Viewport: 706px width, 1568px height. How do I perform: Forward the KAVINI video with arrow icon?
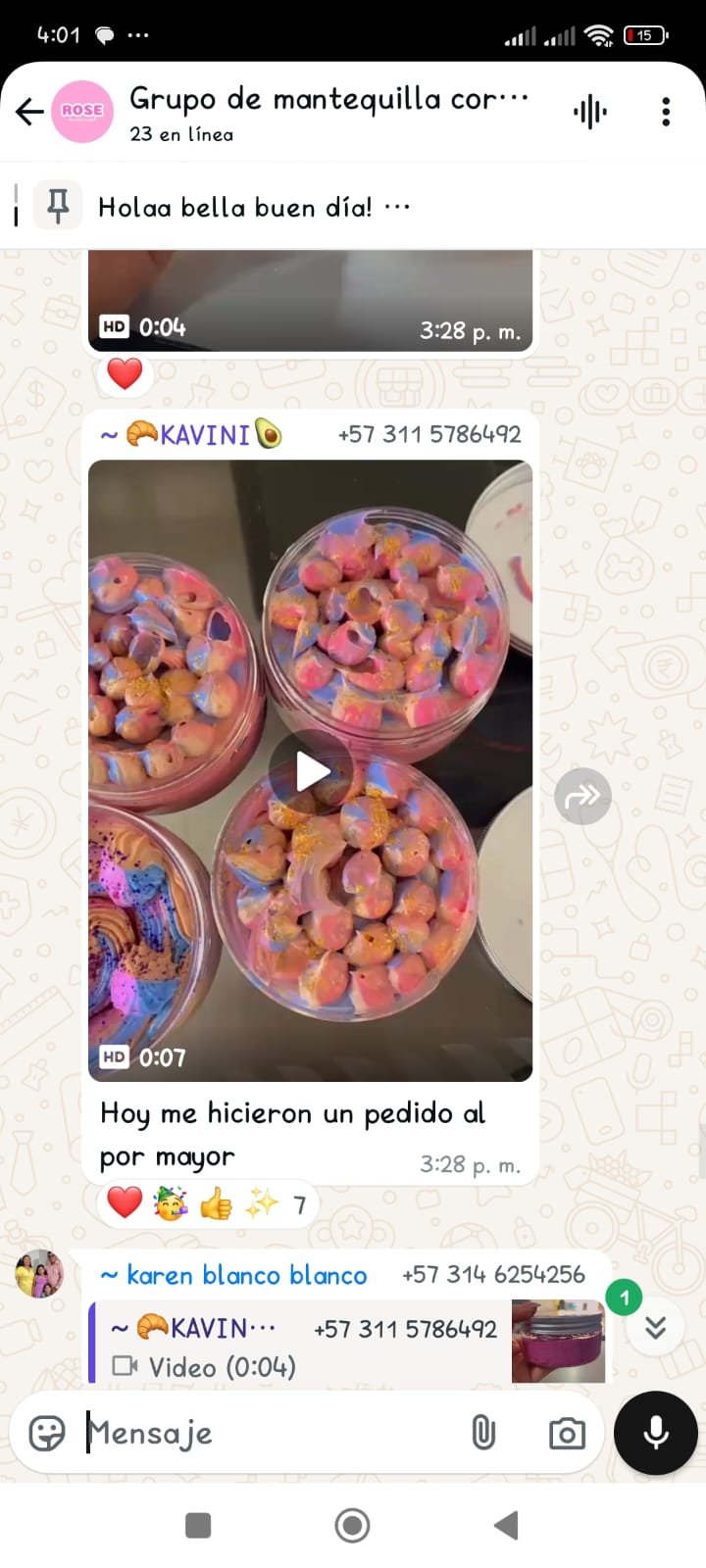point(582,796)
